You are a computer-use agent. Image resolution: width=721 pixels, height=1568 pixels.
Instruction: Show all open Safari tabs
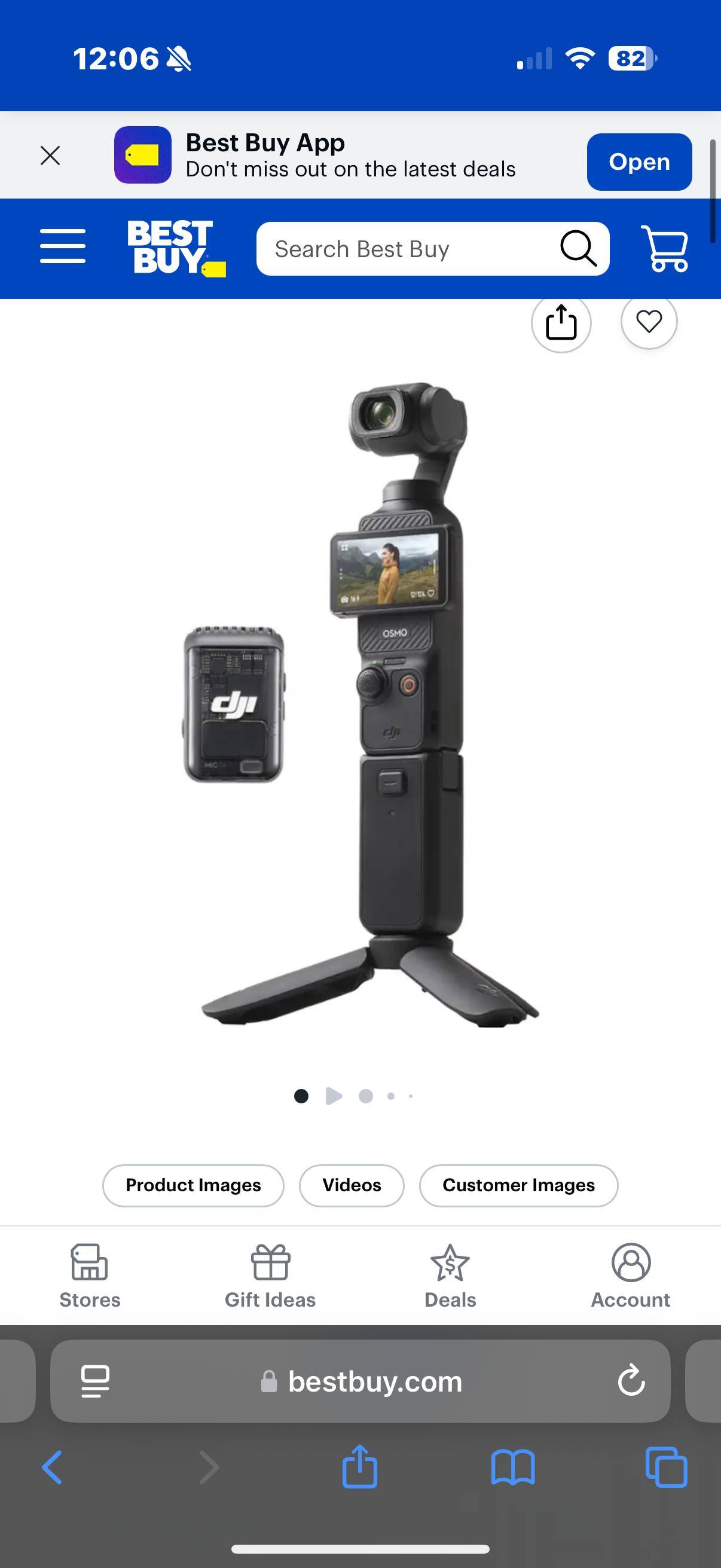pyautogui.click(x=666, y=1467)
